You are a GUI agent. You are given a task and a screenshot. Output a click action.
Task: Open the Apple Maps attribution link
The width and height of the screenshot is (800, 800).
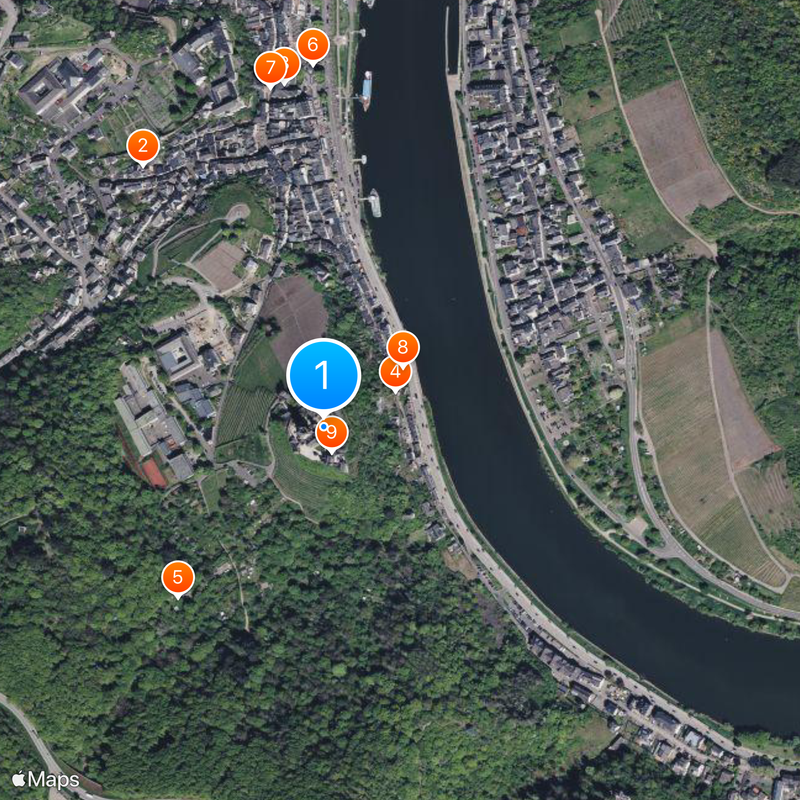[x=45, y=779]
